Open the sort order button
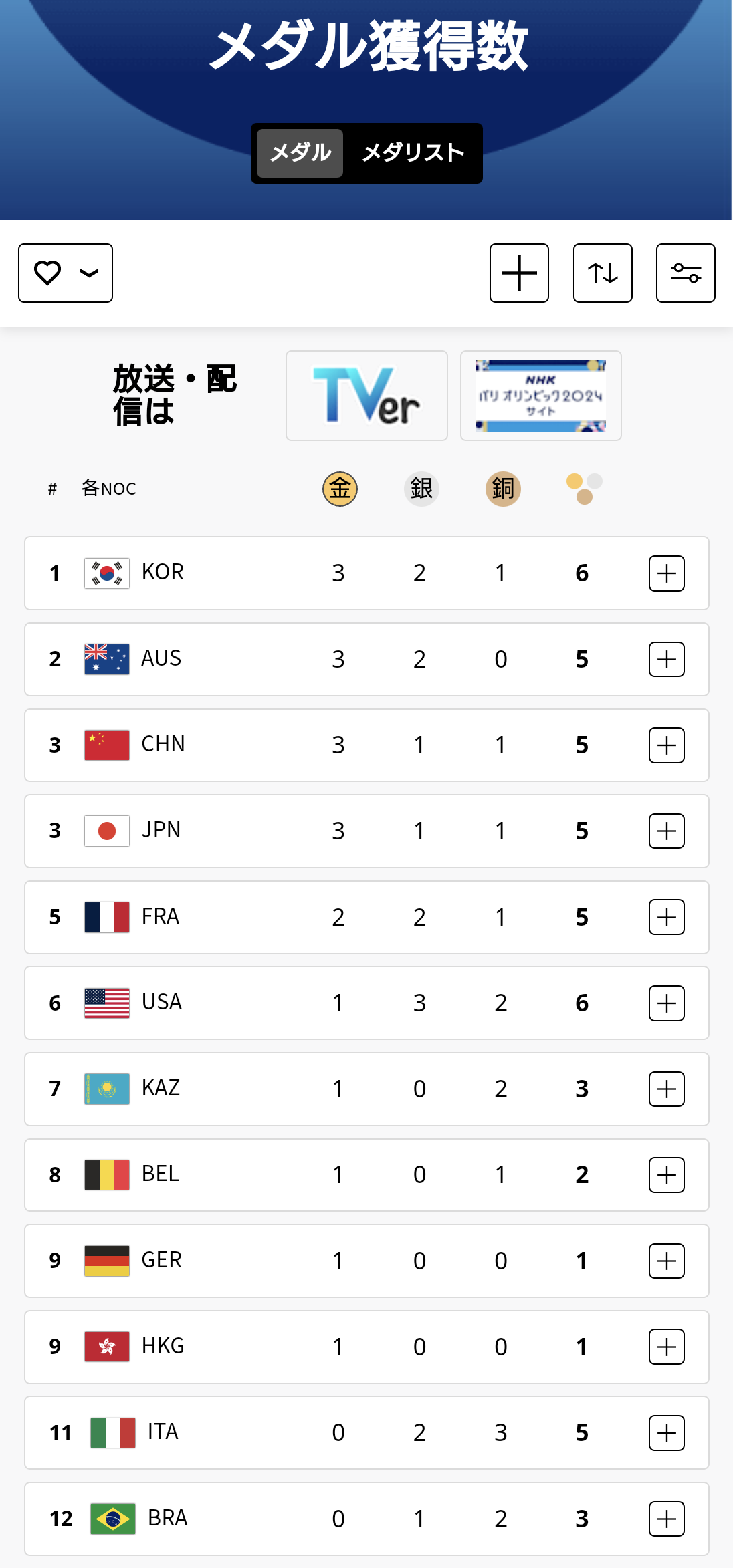This screenshot has height=1568, width=733. [603, 273]
